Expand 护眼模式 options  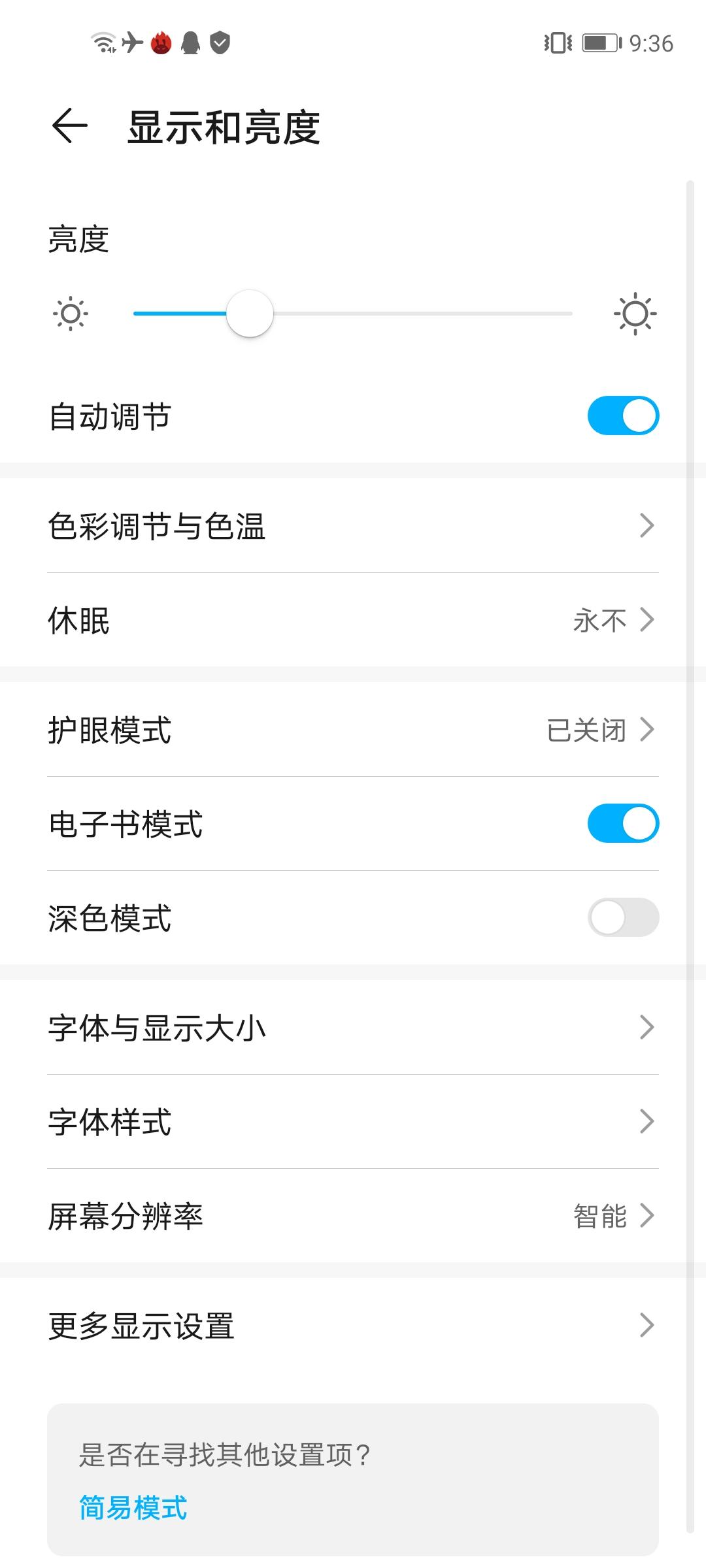(x=353, y=730)
